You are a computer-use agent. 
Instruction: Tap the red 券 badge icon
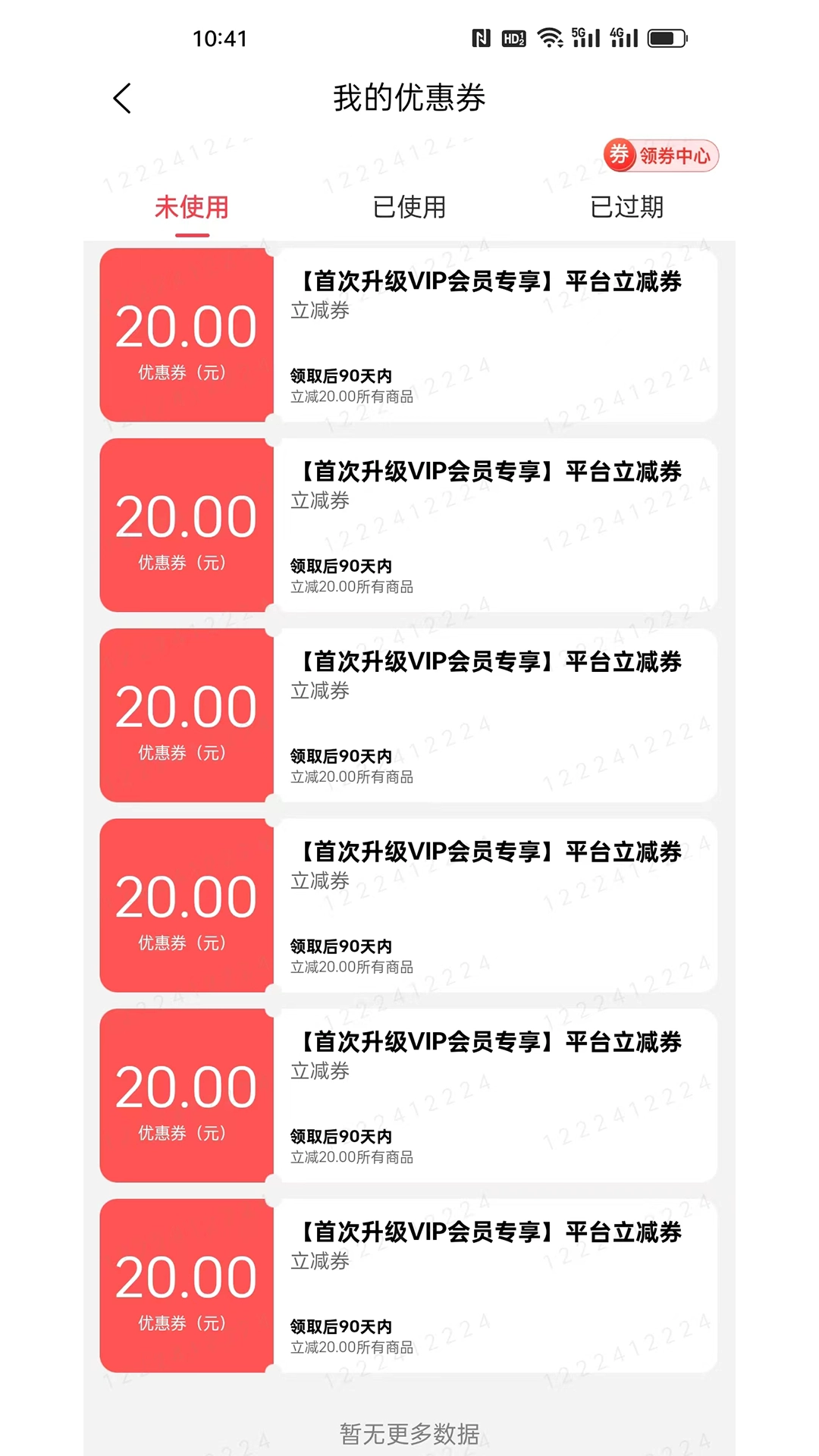click(619, 155)
